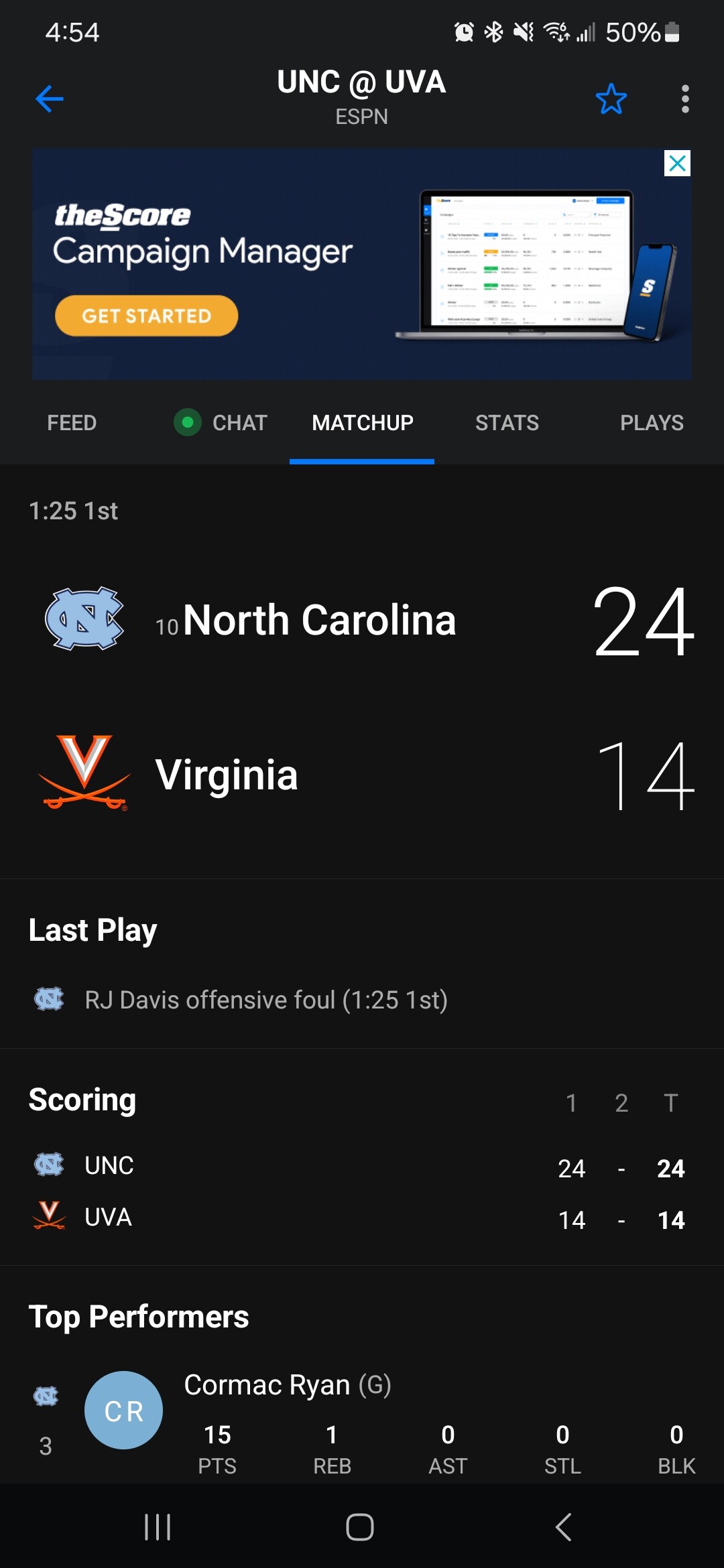The width and height of the screenshot is (724, 1568).
Task: Open Virginia team page
Action: point(227,775)
